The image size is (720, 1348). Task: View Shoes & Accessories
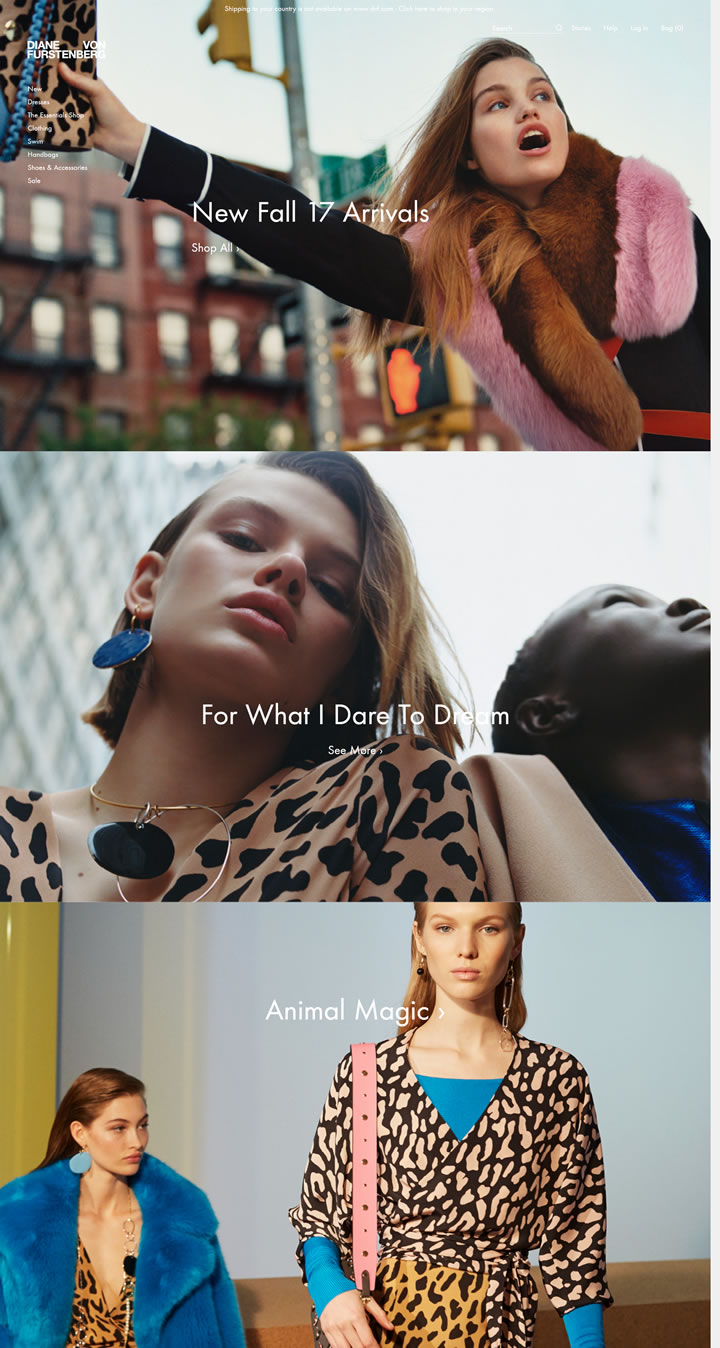click(57, 168)
